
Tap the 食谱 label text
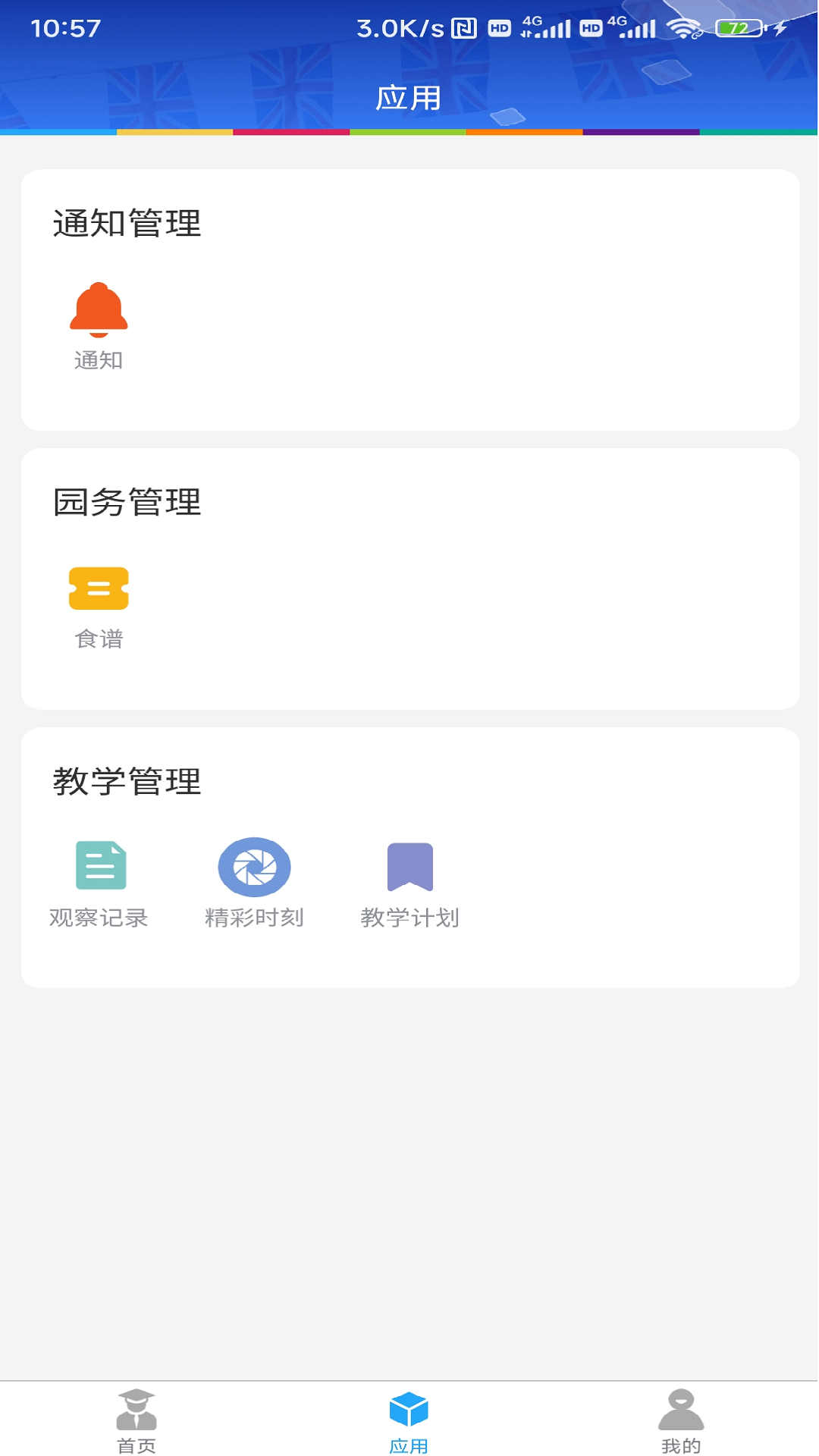point(99,641)
